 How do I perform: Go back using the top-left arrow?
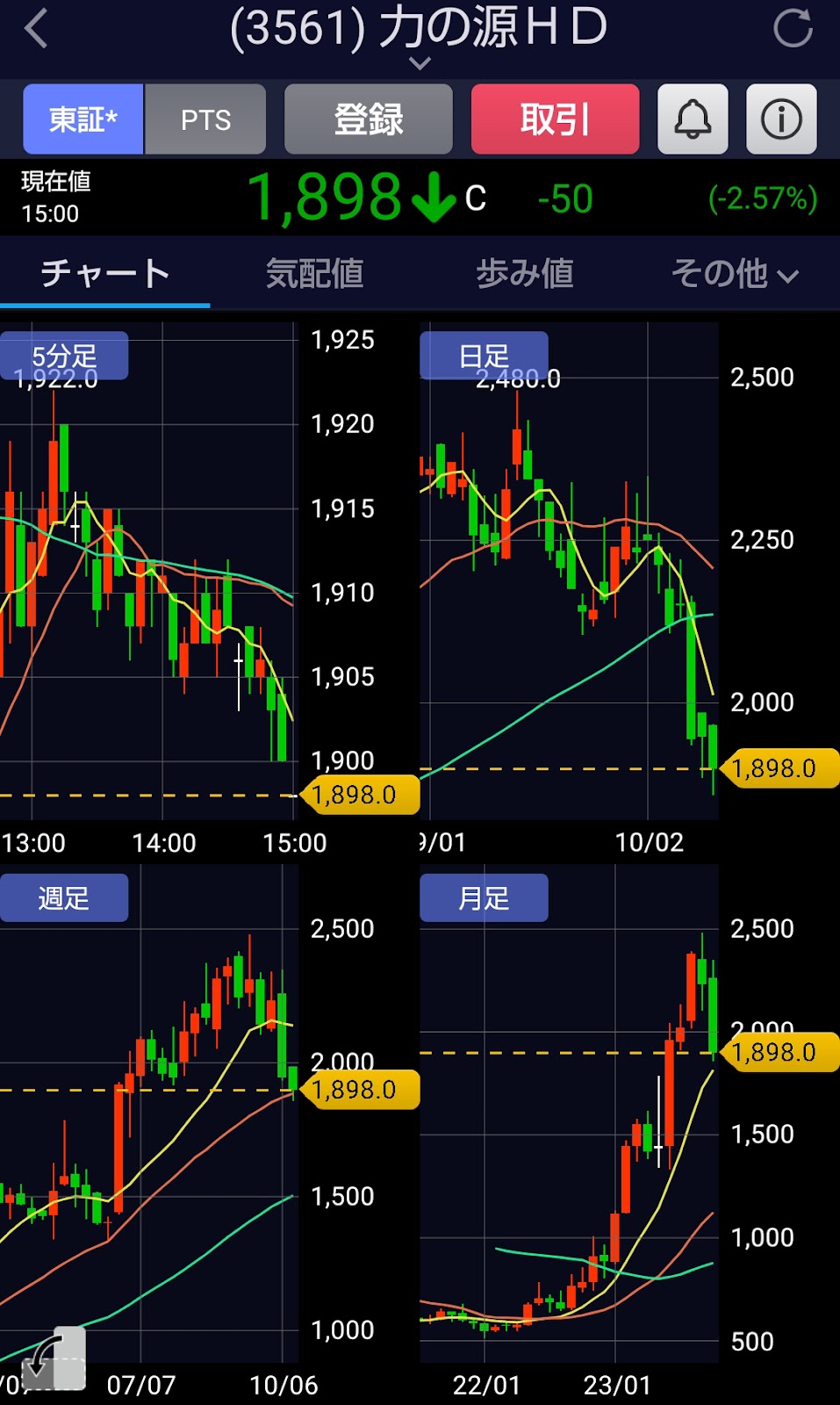pos(36,29)
